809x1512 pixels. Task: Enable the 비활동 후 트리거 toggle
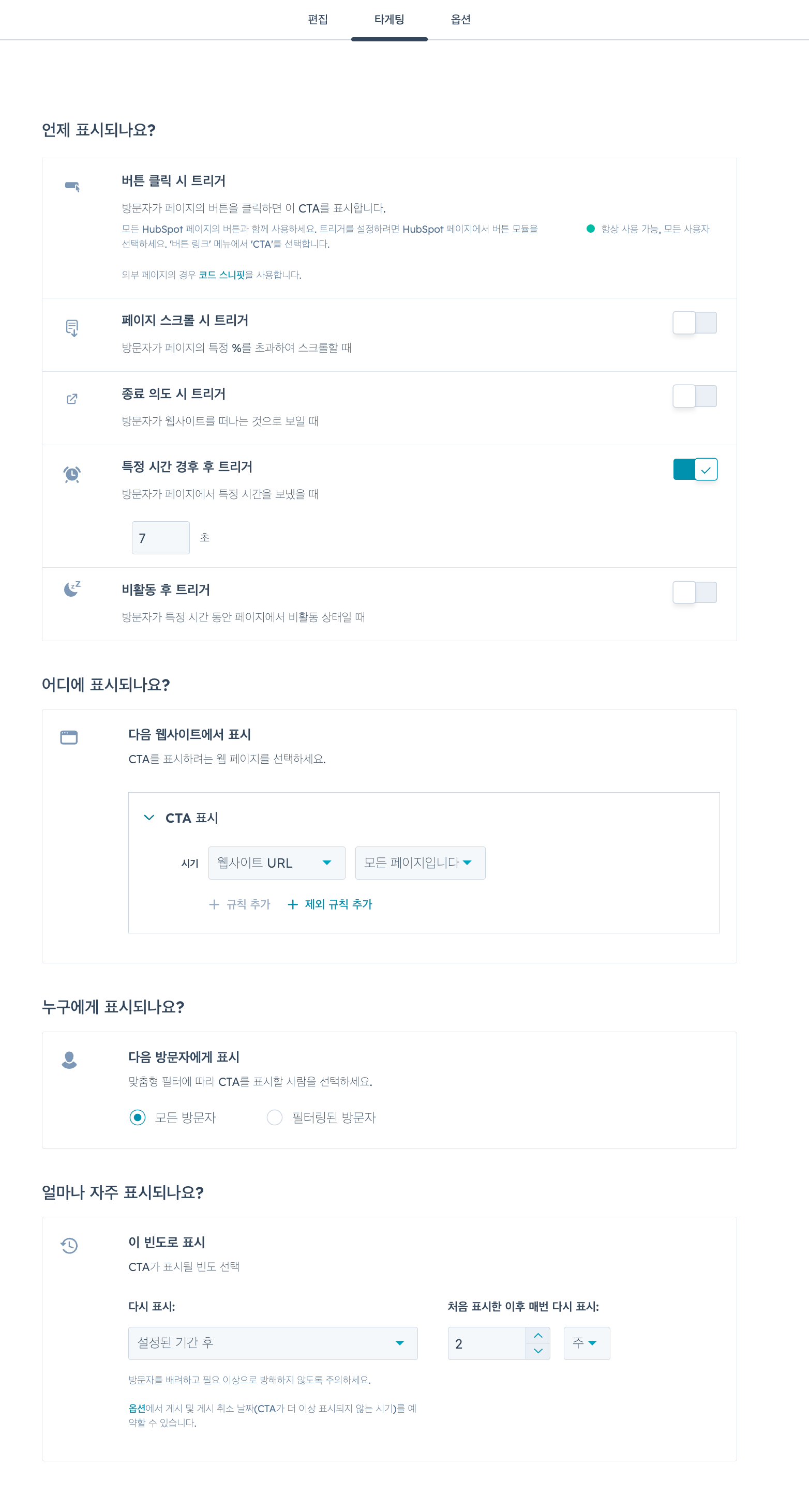tap(694, 592)
